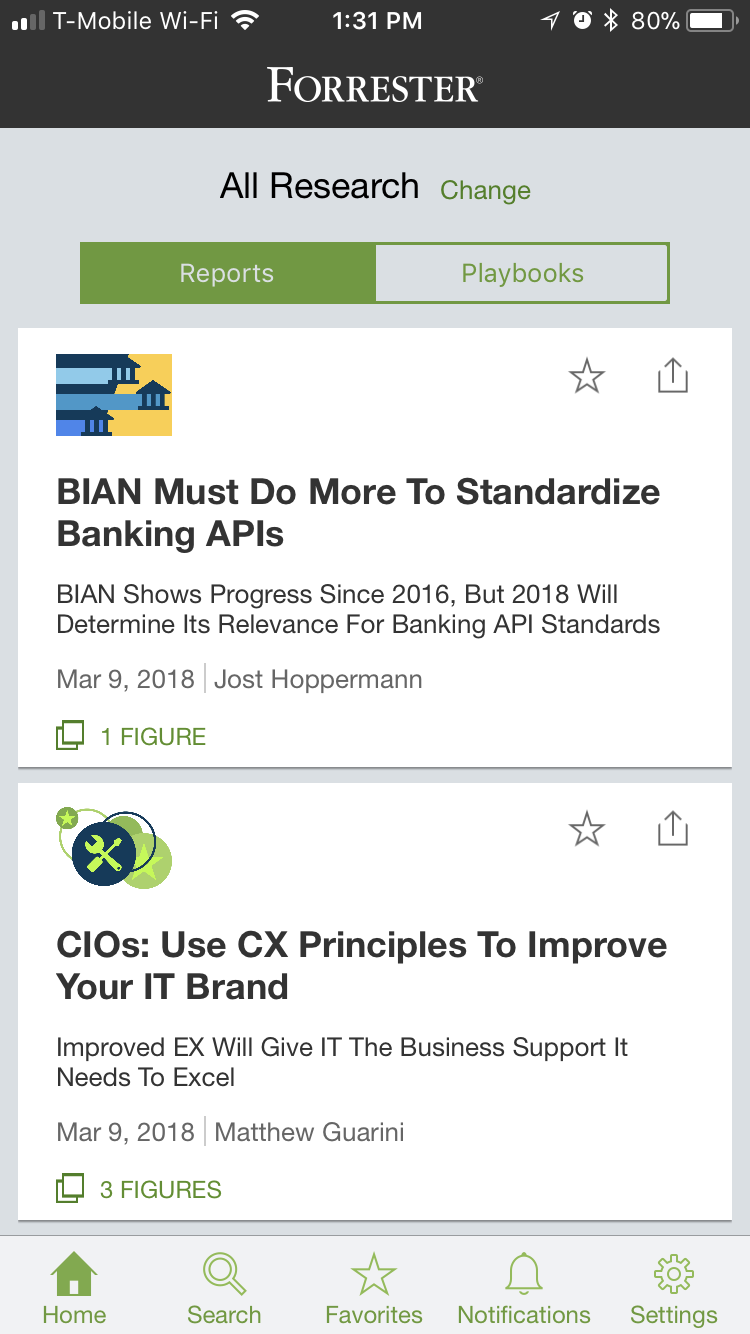
Task: Share the CIOs IT Brand report
Action: pyautogui.click(x=673, y=829)
